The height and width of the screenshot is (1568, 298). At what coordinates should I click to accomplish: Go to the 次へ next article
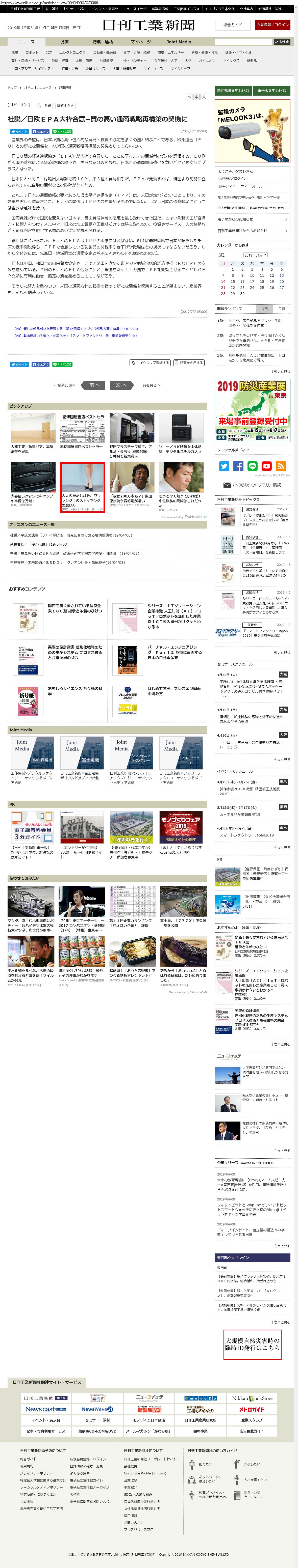pyautogui.click(x=121, y=385)
